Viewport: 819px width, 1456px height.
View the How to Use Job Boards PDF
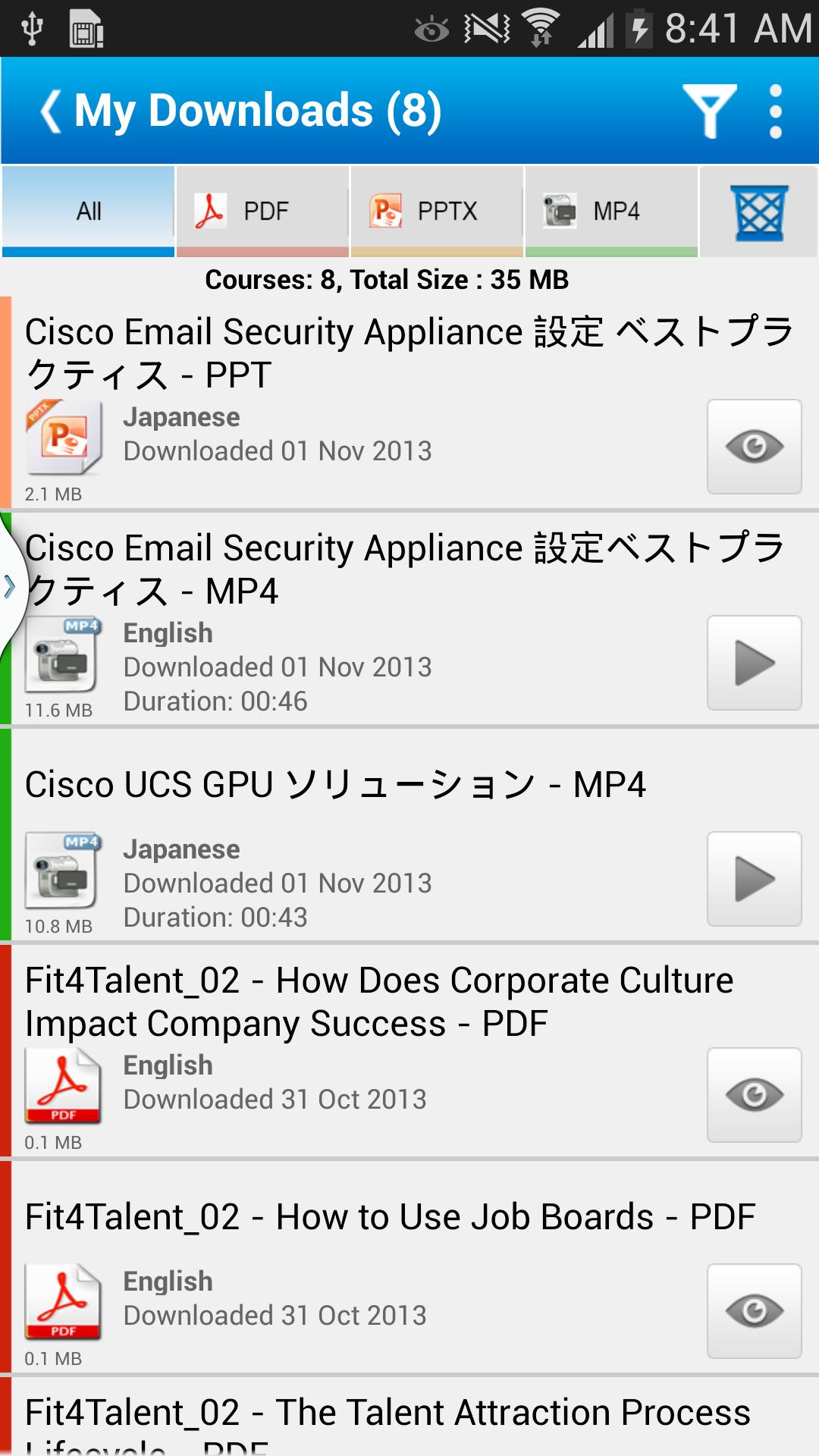754,1310
